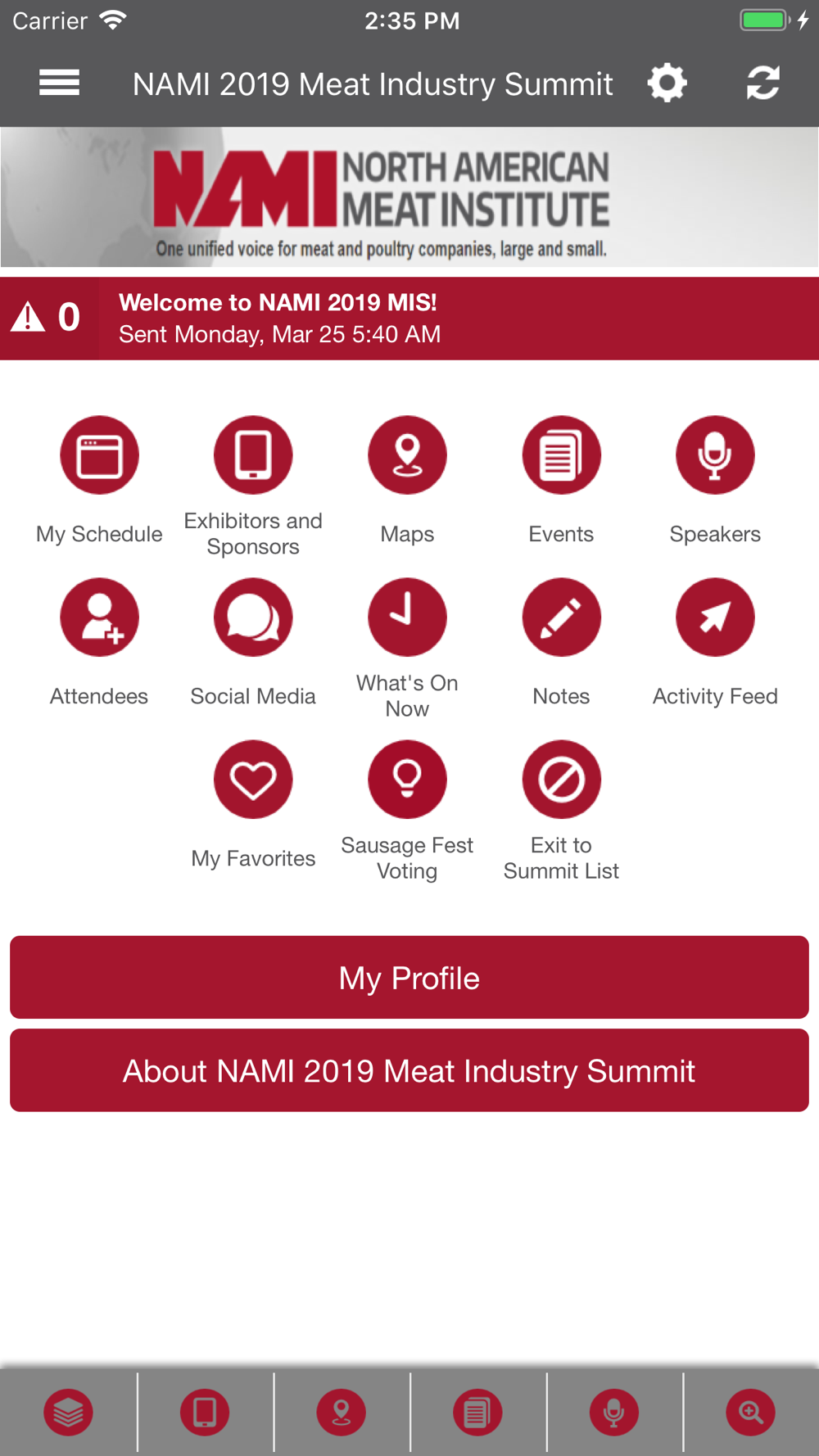Screen dimensions: 819x1456
Task: Open the hamburger drawer menu
Action: tap(59, 83)
